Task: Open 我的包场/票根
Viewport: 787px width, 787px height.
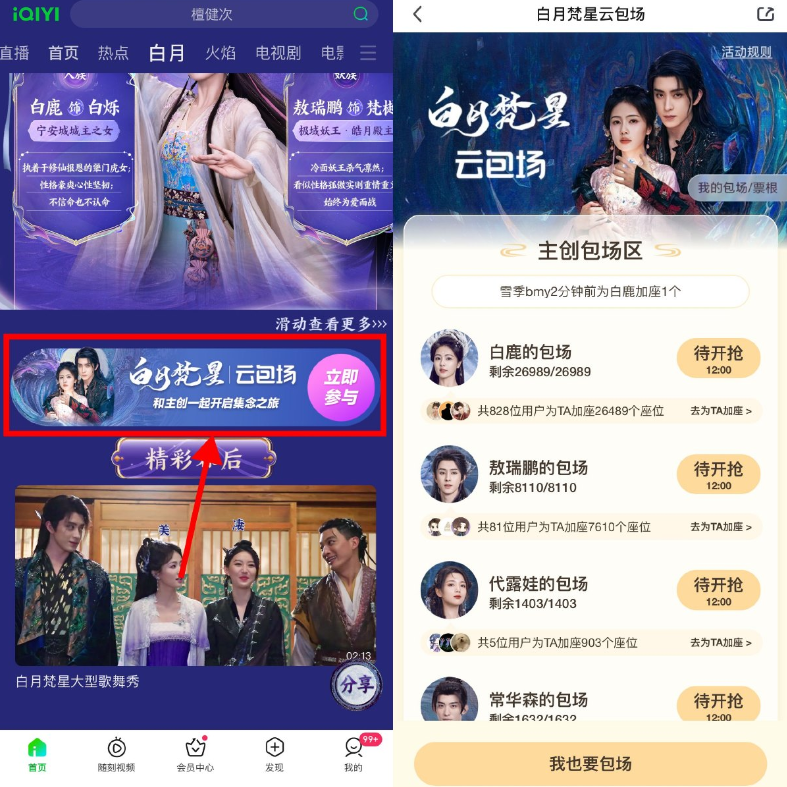Action: tap(737, 188)
